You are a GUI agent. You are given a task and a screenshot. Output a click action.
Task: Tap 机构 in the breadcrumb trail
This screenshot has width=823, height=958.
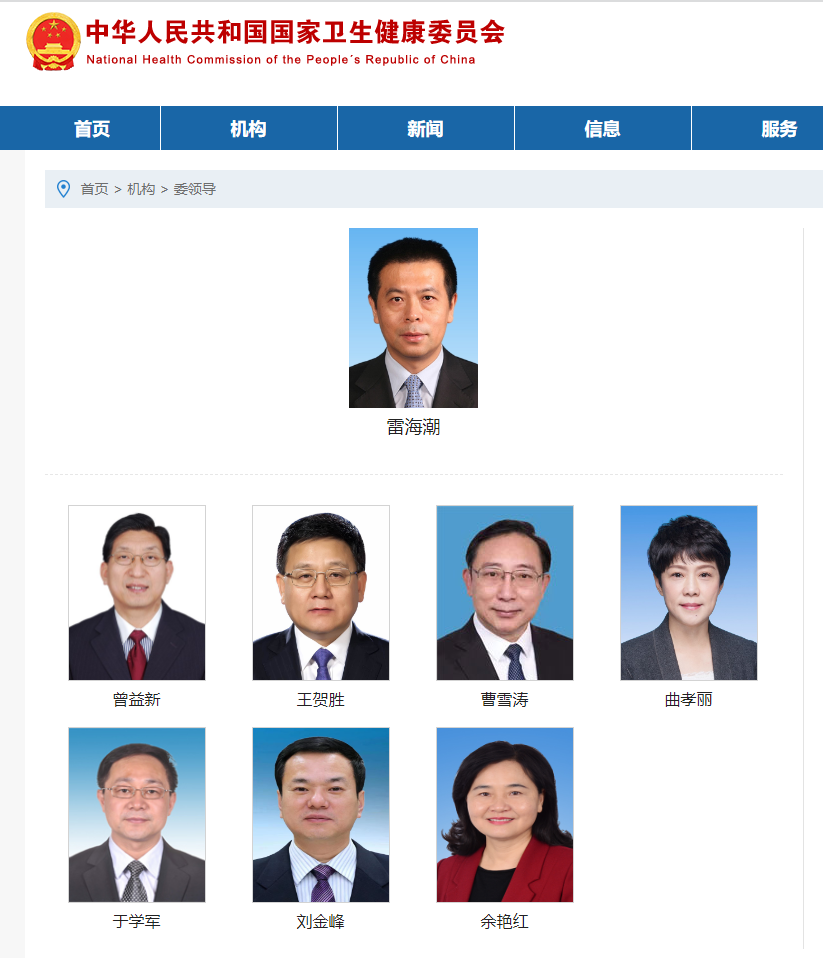pos(141,189)
